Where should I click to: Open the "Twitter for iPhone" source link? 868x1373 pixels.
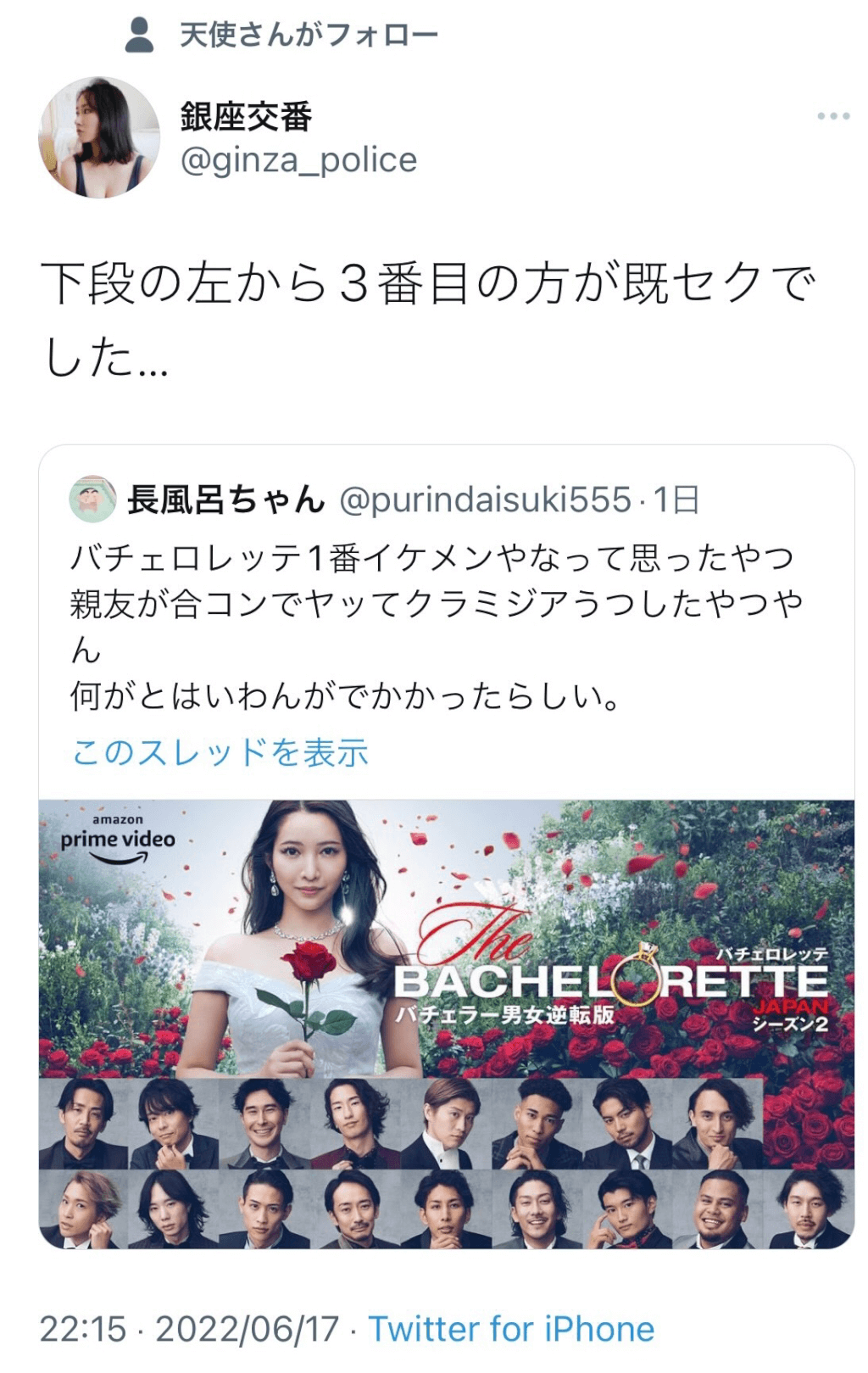coord(511,1329)
